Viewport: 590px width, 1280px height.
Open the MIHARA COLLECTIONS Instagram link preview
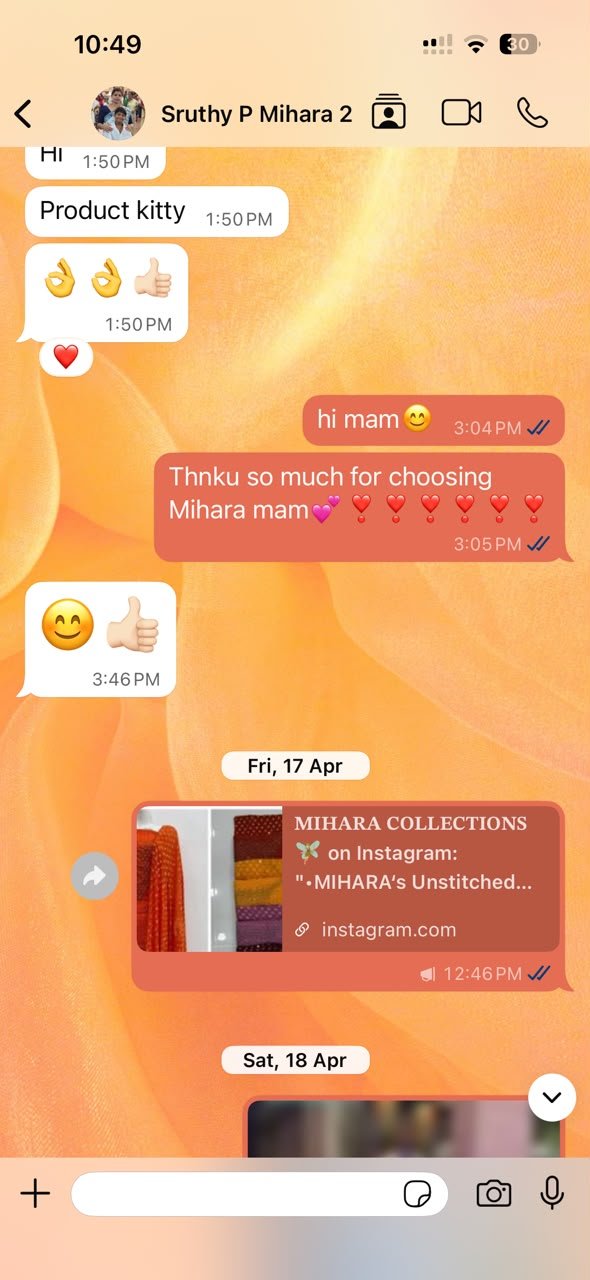point(348,879)
